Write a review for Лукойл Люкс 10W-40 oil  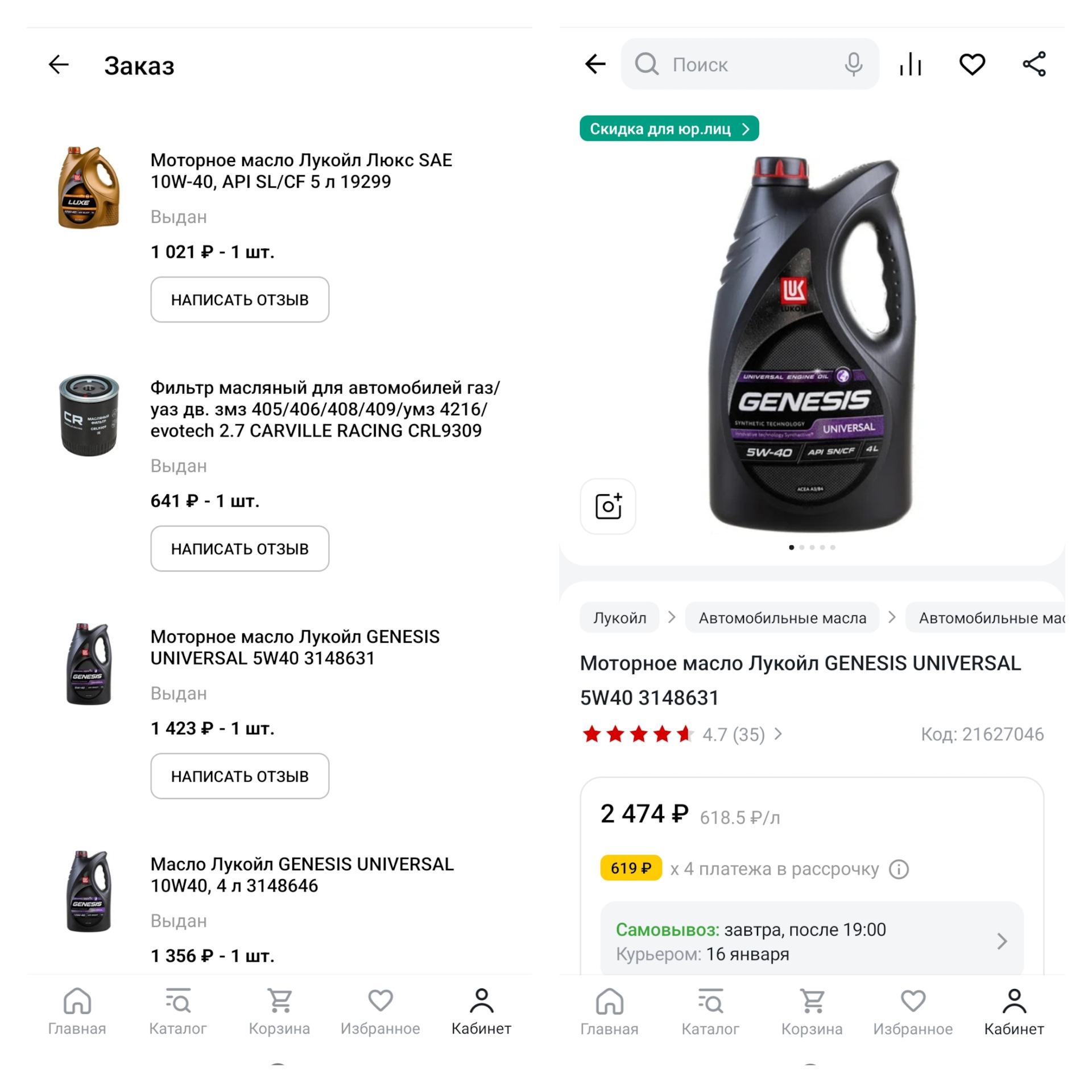[239, 300]
